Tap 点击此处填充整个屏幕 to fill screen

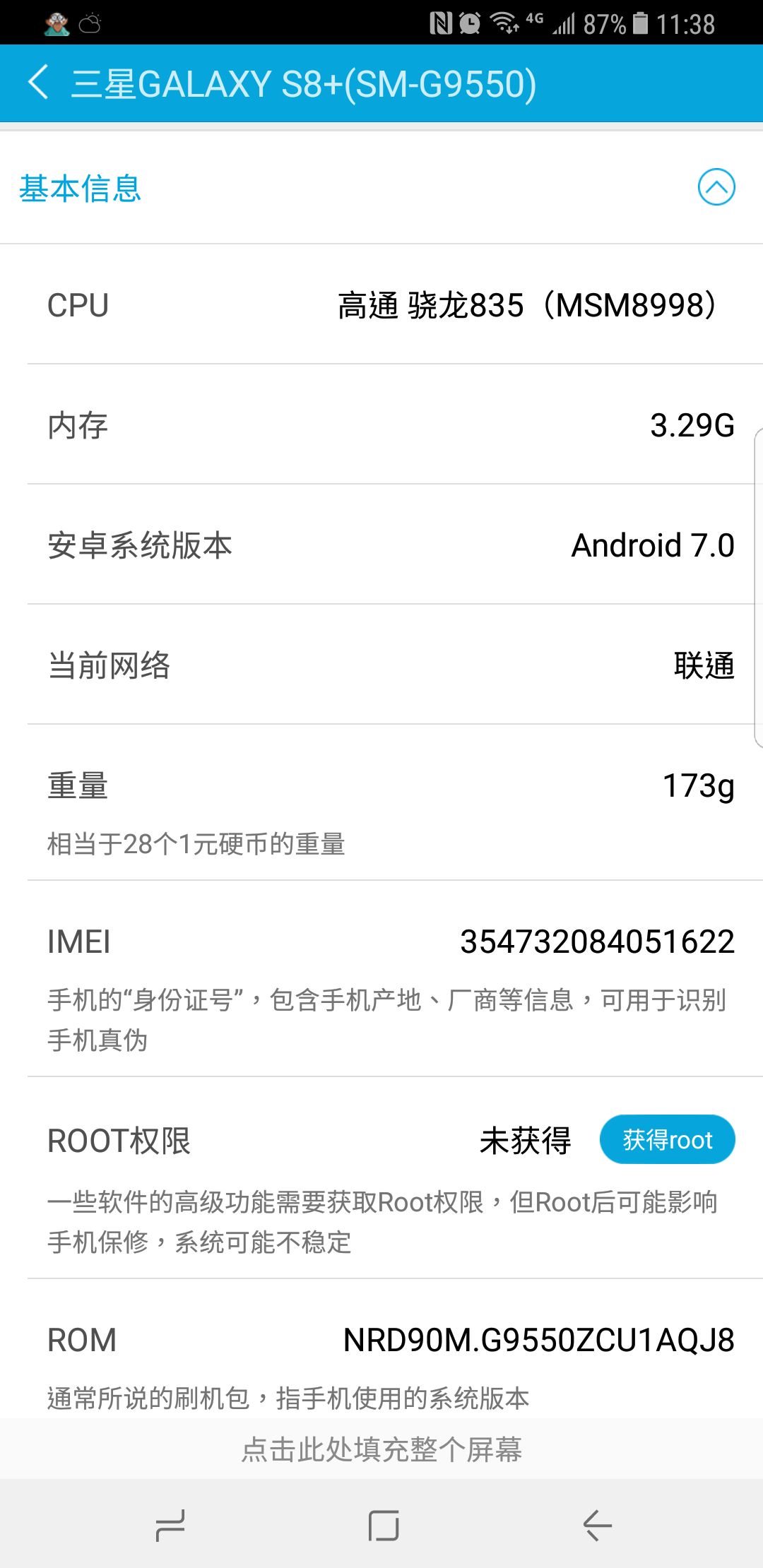pyautogui.click(x=381, y=1449)
